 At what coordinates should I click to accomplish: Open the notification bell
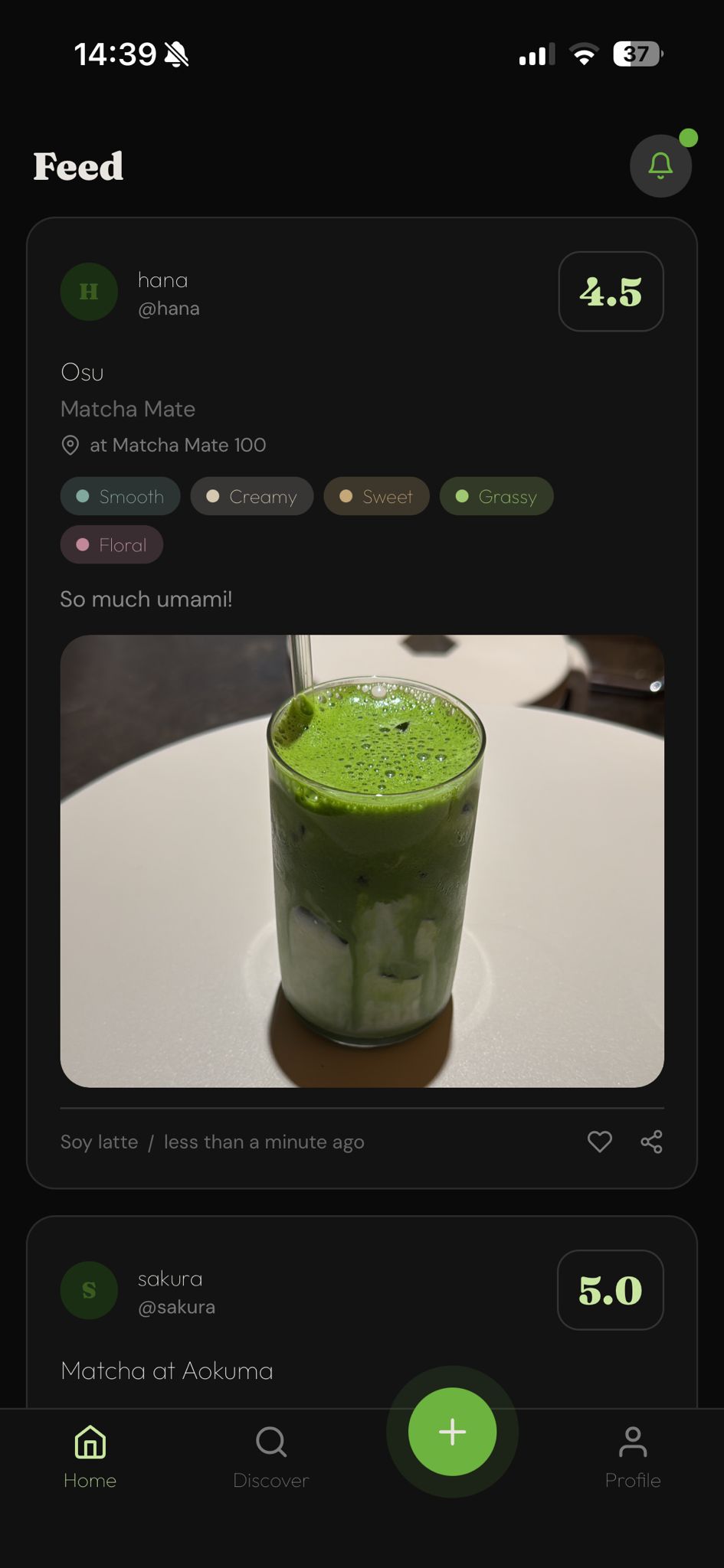660,165
